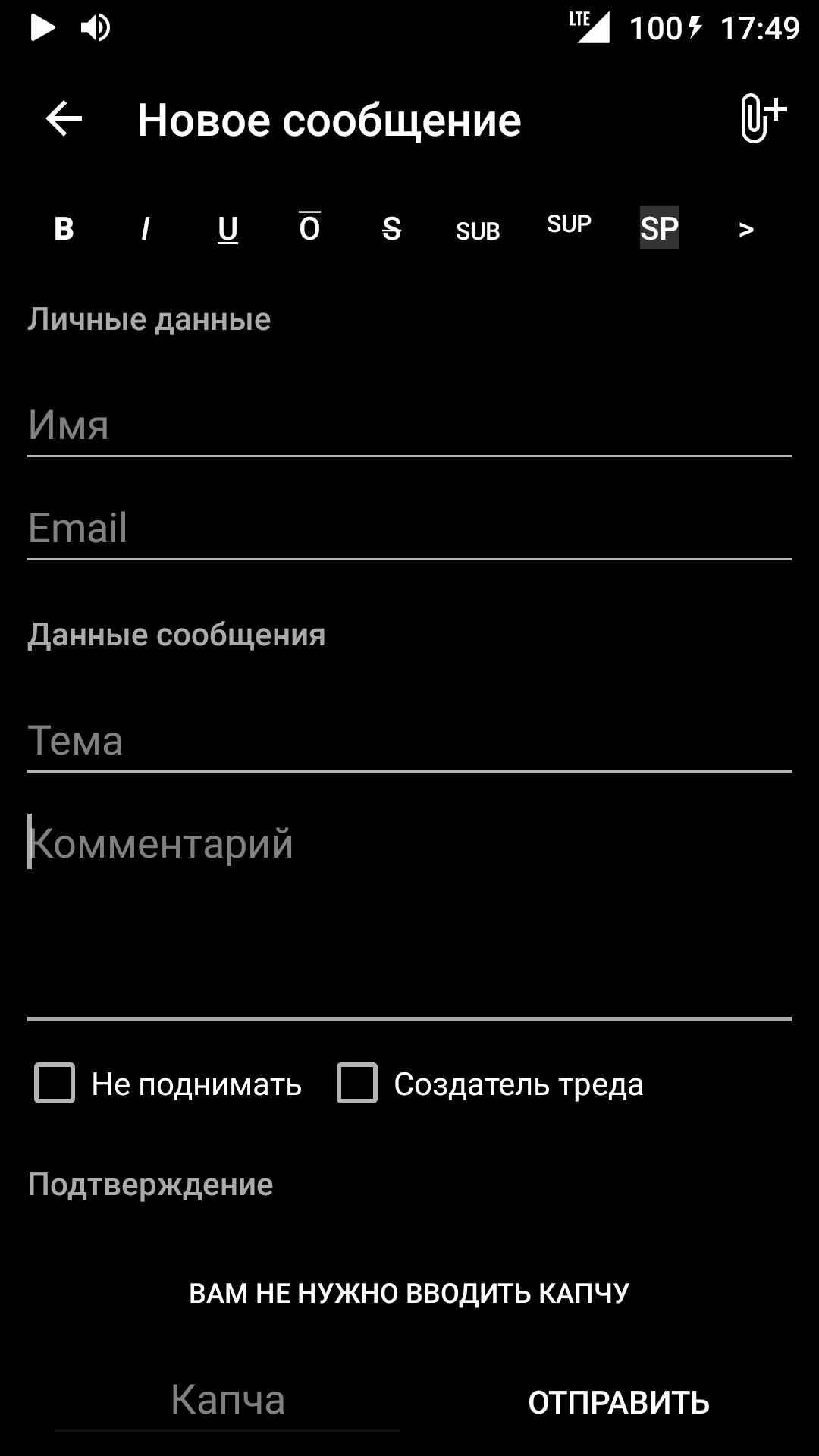The height and width of the screenshot is (1456, 819).
Task: Insert subscript with SUB
Action: coord(478,231)
